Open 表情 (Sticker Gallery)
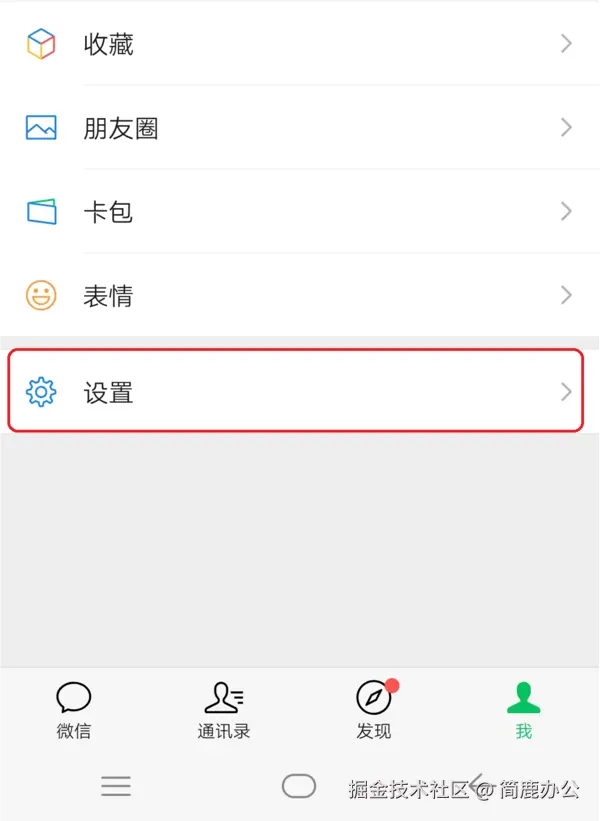Image resolution: width=600 pixels, height=821 pixels. 300,296
